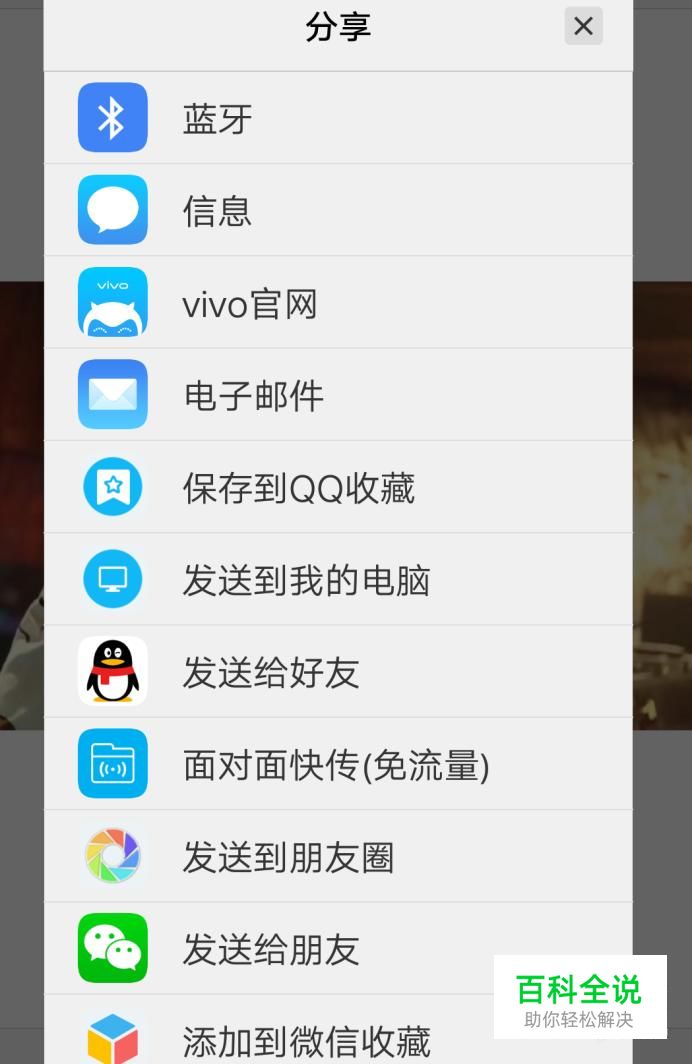Send to a QQ friend via 发送给好友
Image resolution: width=692 pixels, height=1064 pixels.
coord(338,672)
